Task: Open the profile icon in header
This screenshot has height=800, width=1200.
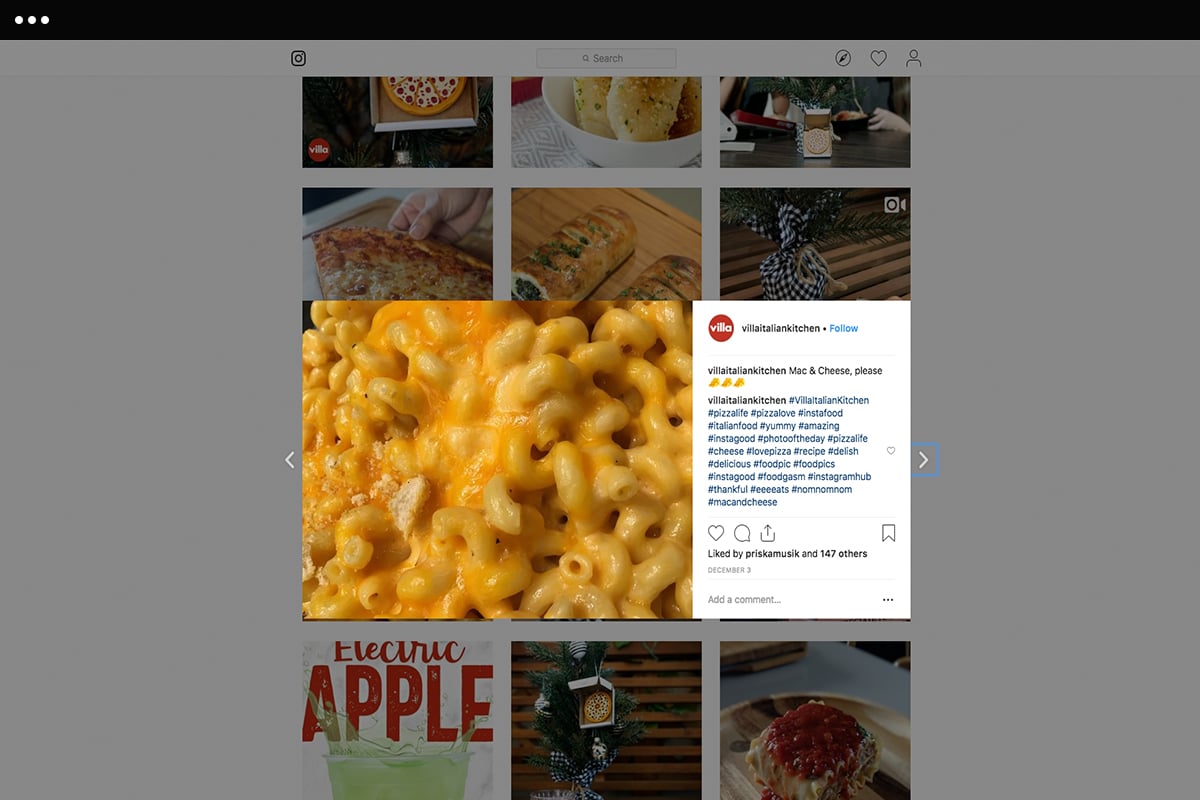Action: click(x=913, y=58)
